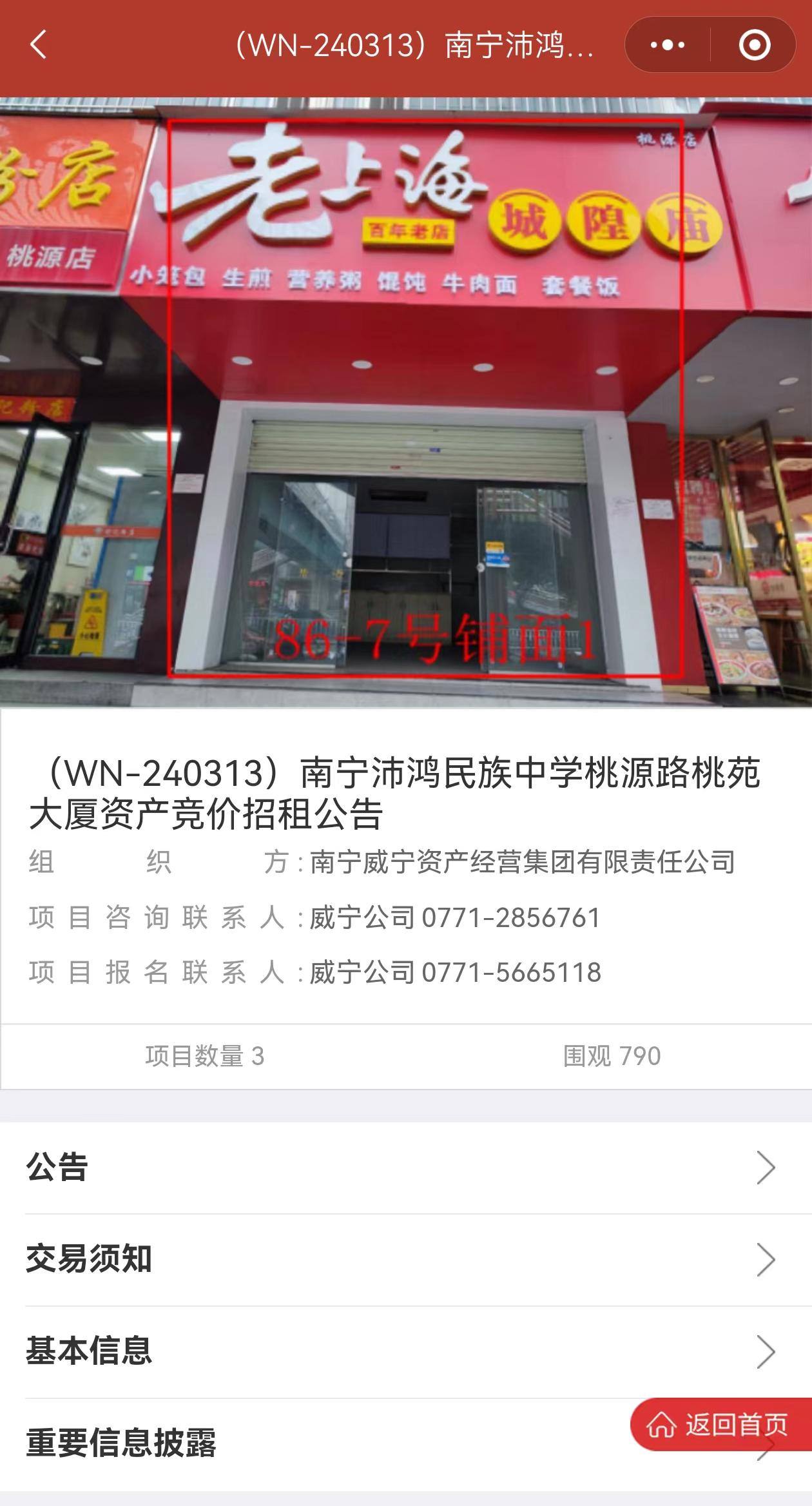Close the mini program with the circle icon
This screenshot has width=812, height=1506.
coord(754,45)
